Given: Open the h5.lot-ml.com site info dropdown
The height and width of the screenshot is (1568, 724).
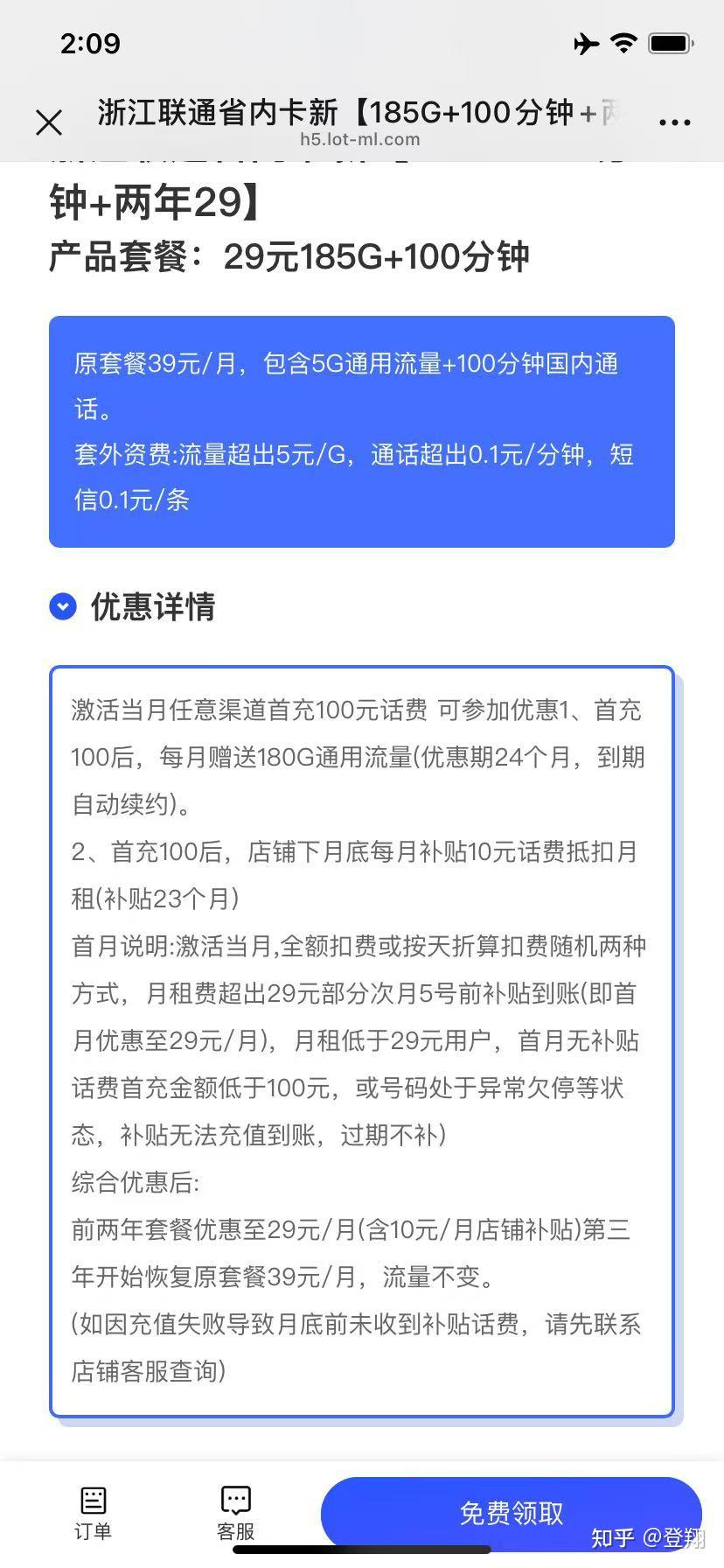Looking at the screenshot, I should pos(361,138).
